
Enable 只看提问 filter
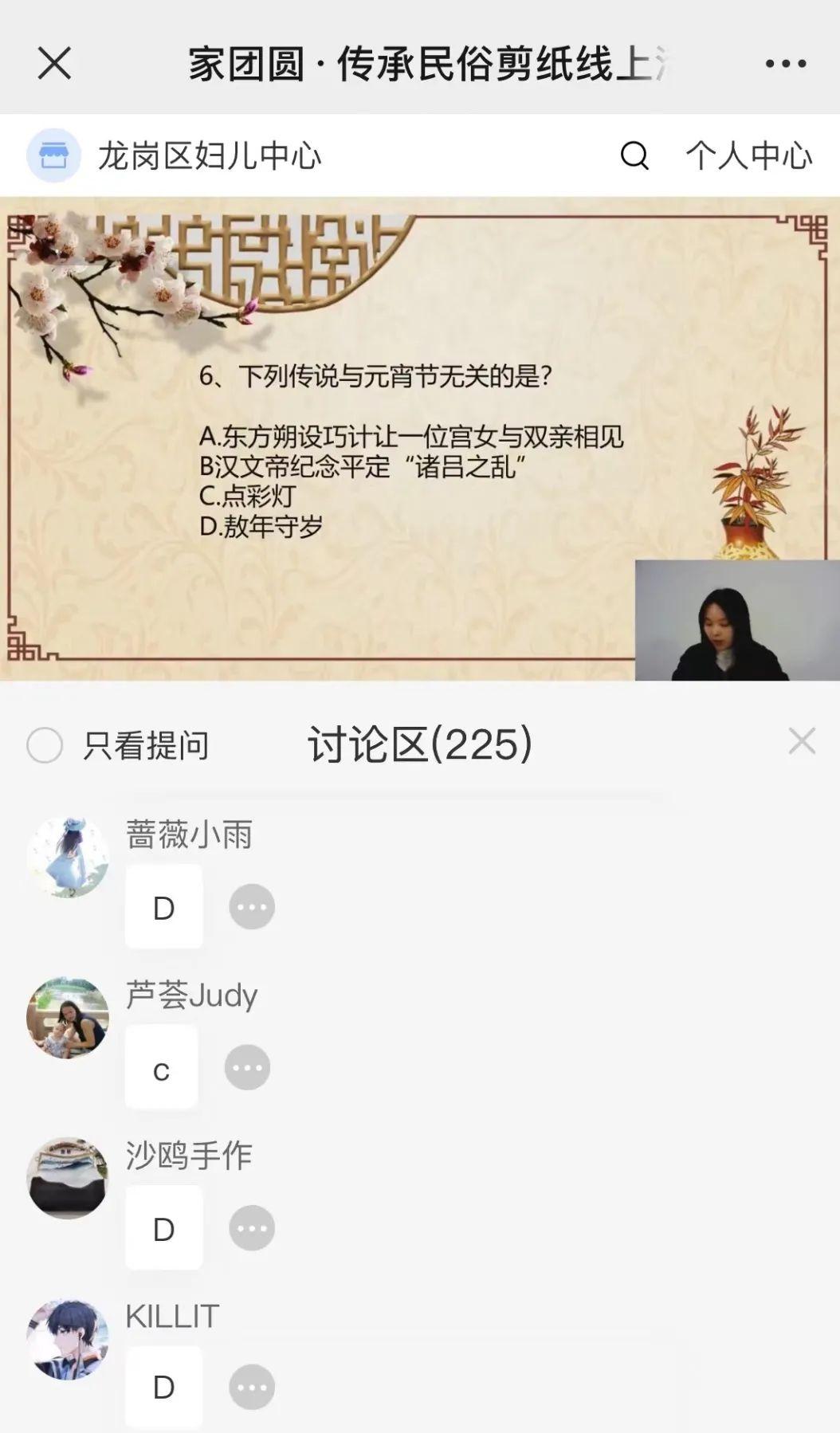pos(45,746)
